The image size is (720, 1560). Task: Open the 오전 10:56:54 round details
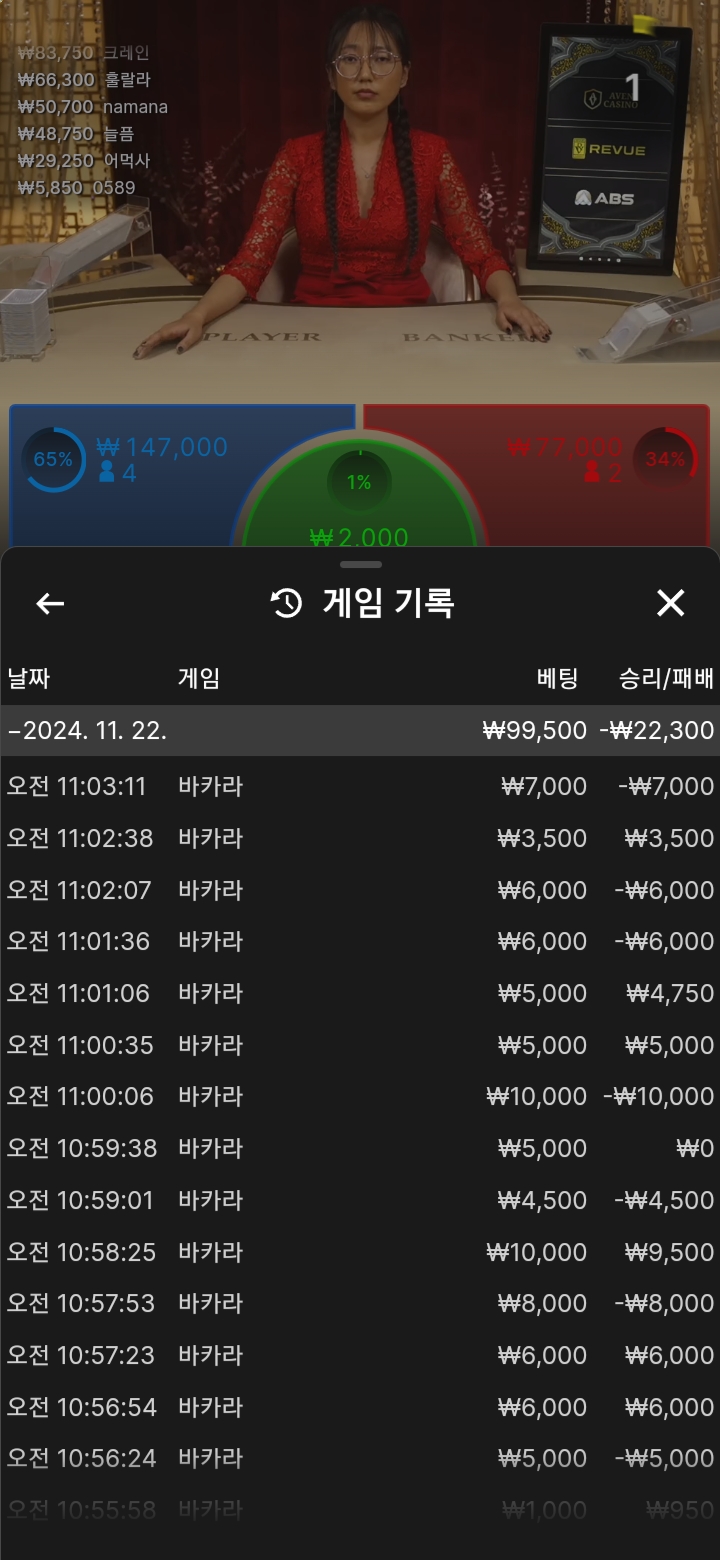(360, 1407)
